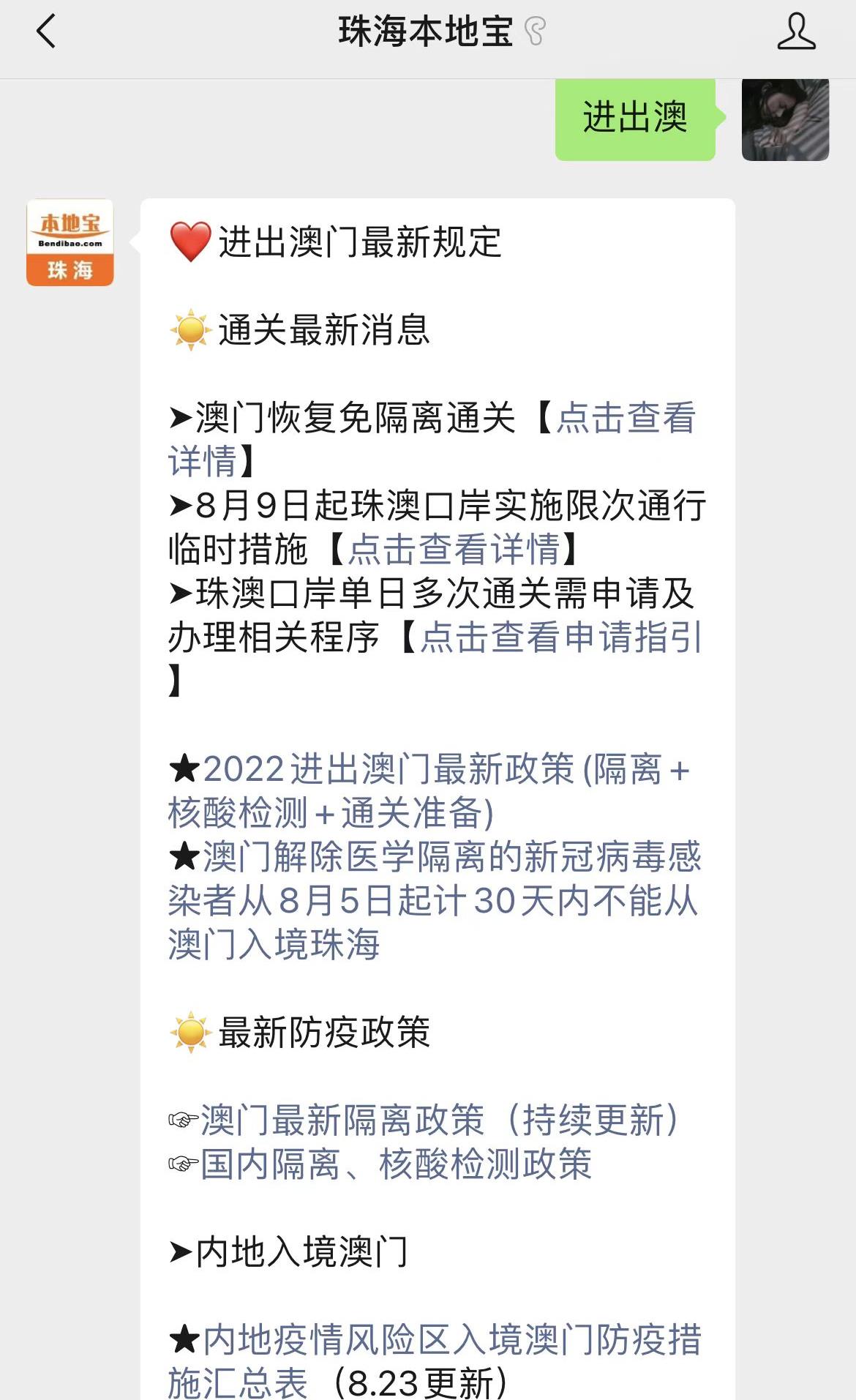Open 国内隔离、核酸检测政策 link

pyautogui.click(x=395, y=1164)
